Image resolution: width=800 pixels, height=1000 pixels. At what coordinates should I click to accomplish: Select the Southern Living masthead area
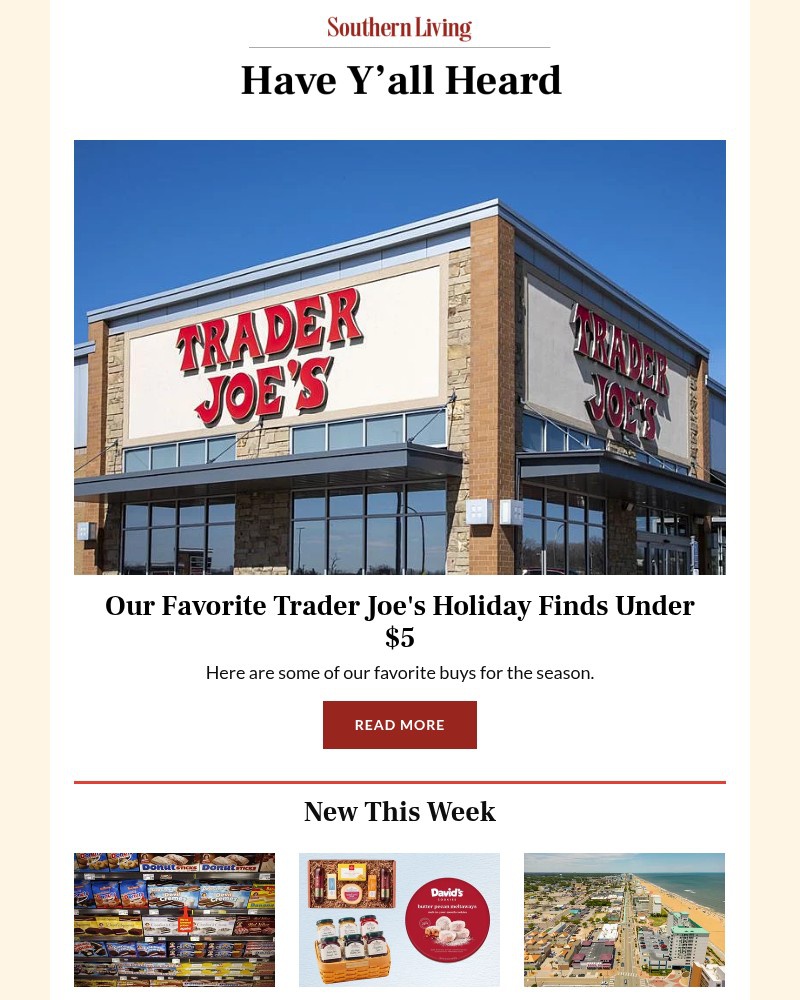point(399,28)
